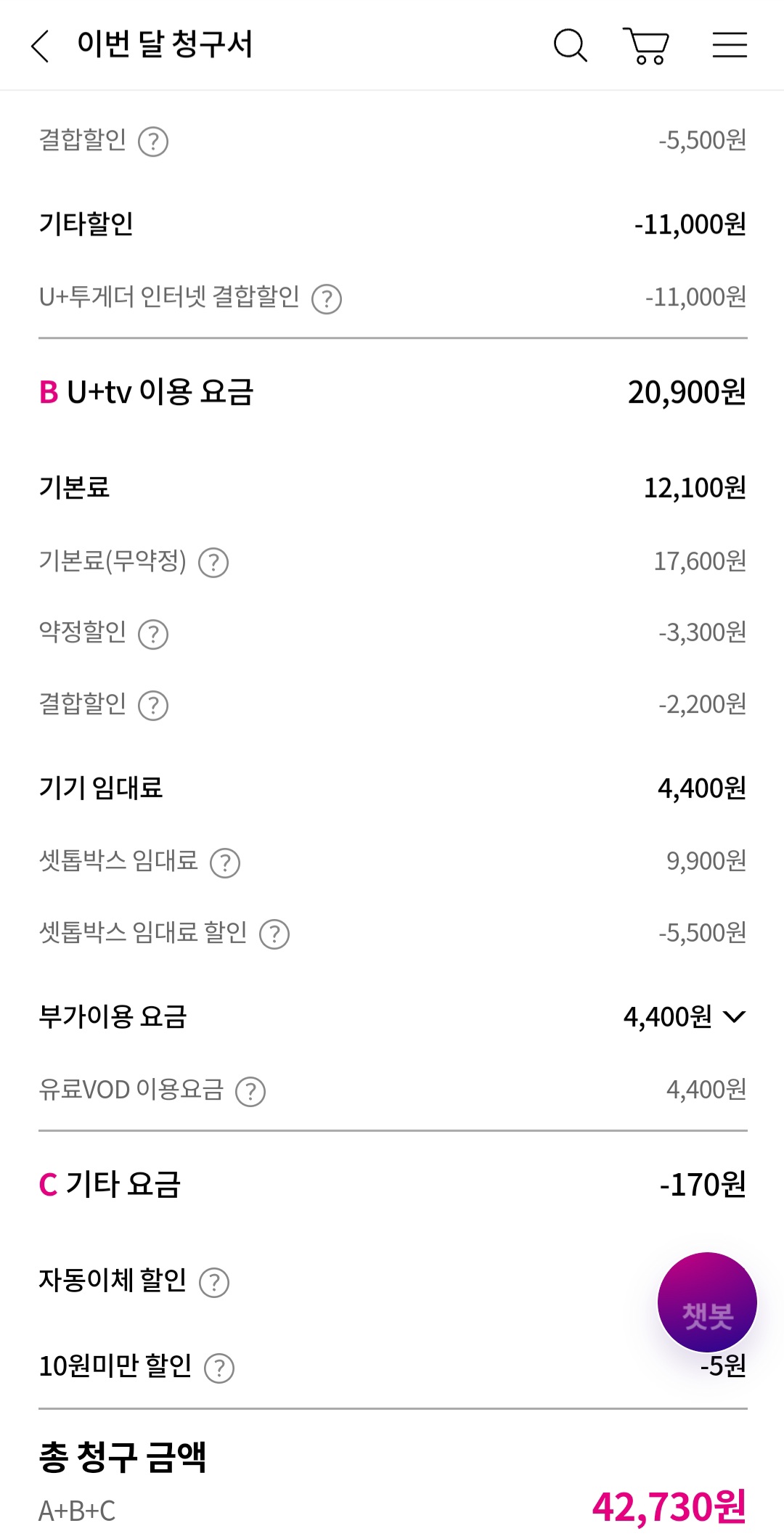784x1539 pixels.
Task: Open the search icon
Action: pos(570,46)
